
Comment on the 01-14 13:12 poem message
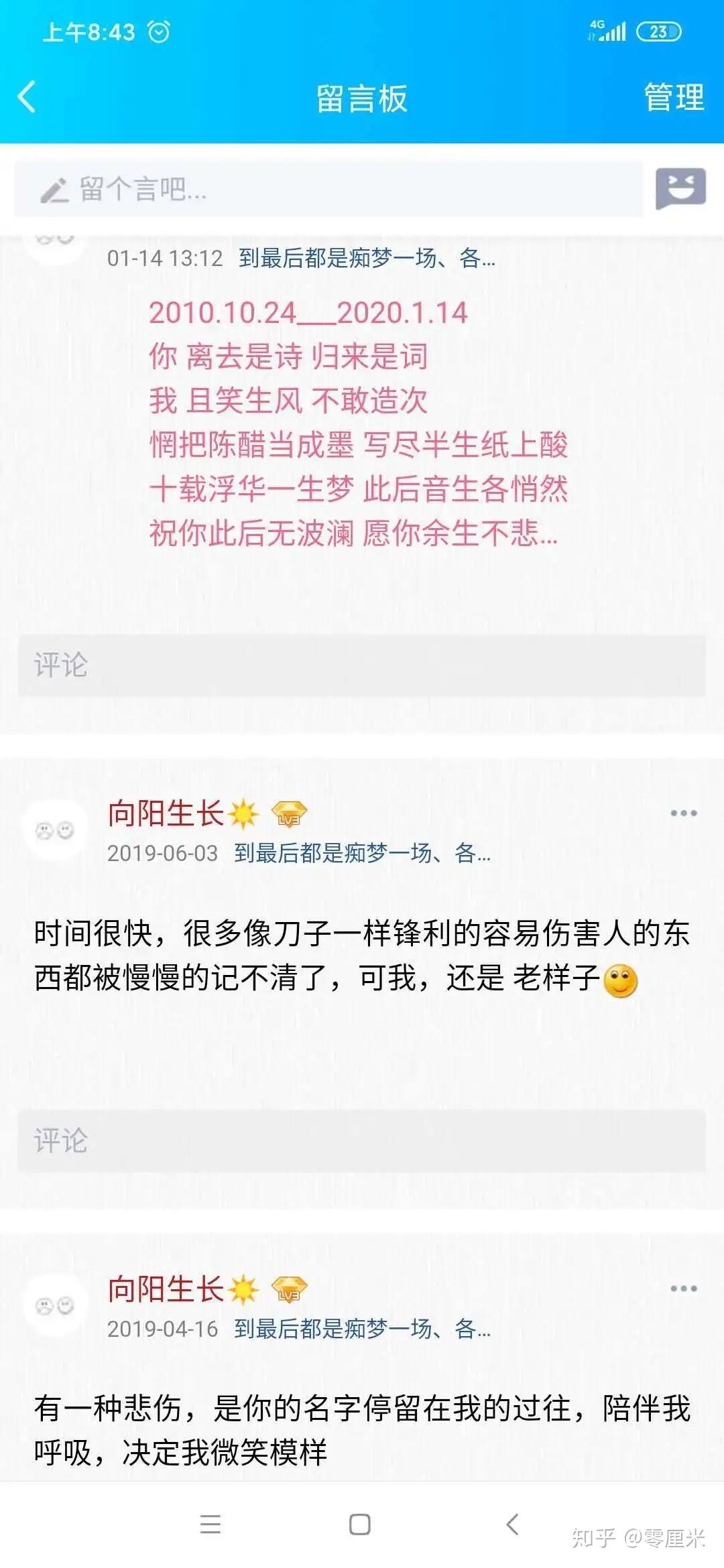click(x=362, y=665)
